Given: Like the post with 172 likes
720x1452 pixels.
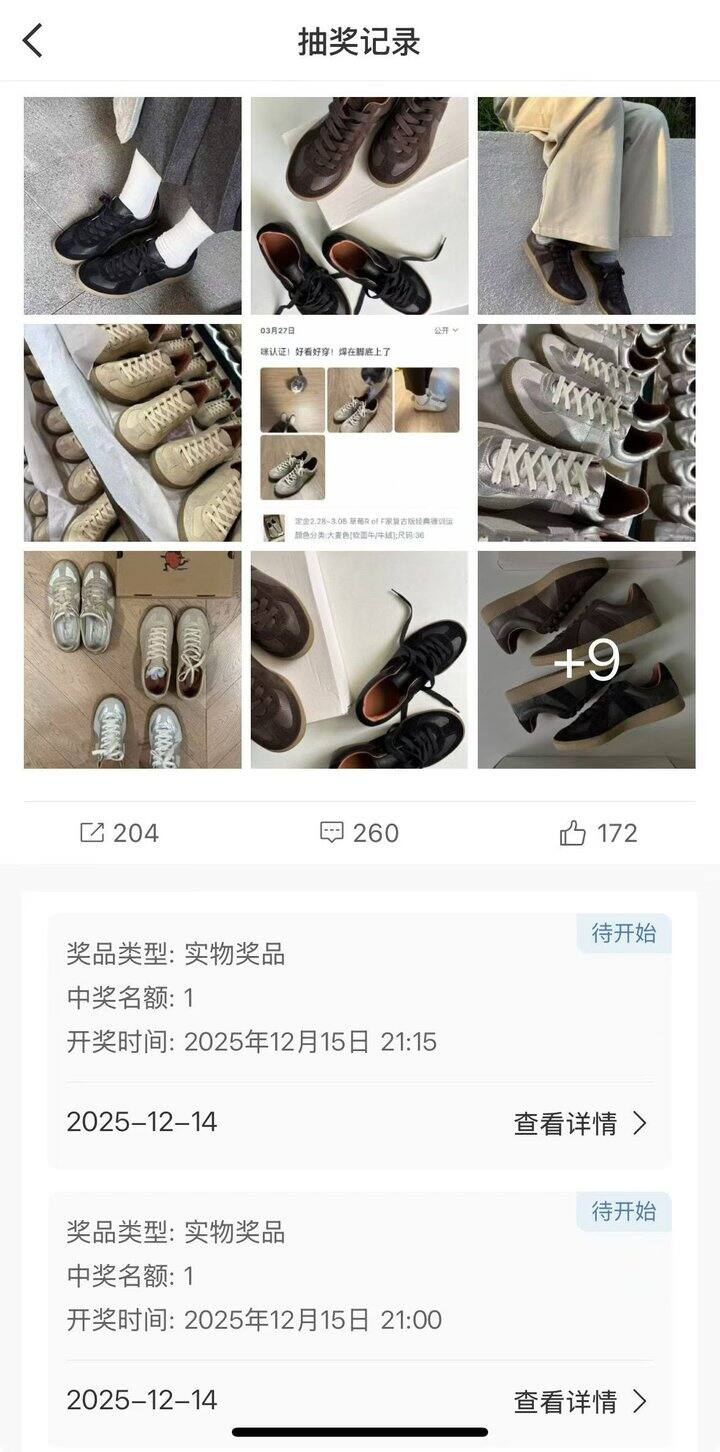Looking at the screenshot, I should tap(598, 833).
